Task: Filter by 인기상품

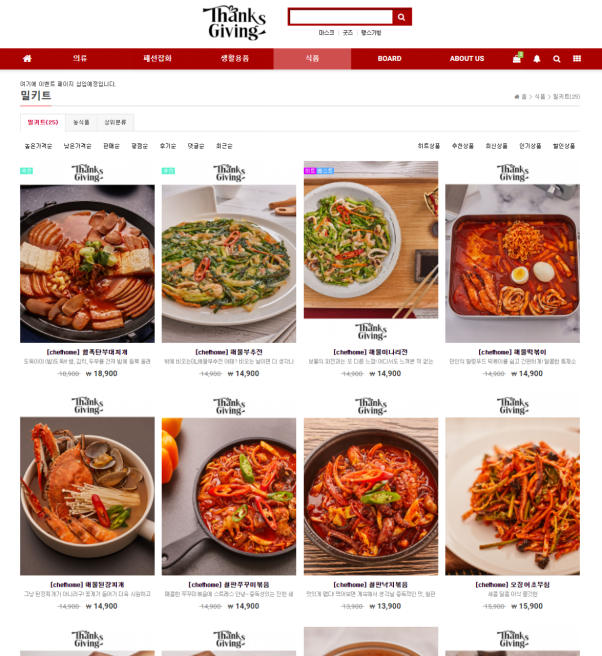Action: 530,146
